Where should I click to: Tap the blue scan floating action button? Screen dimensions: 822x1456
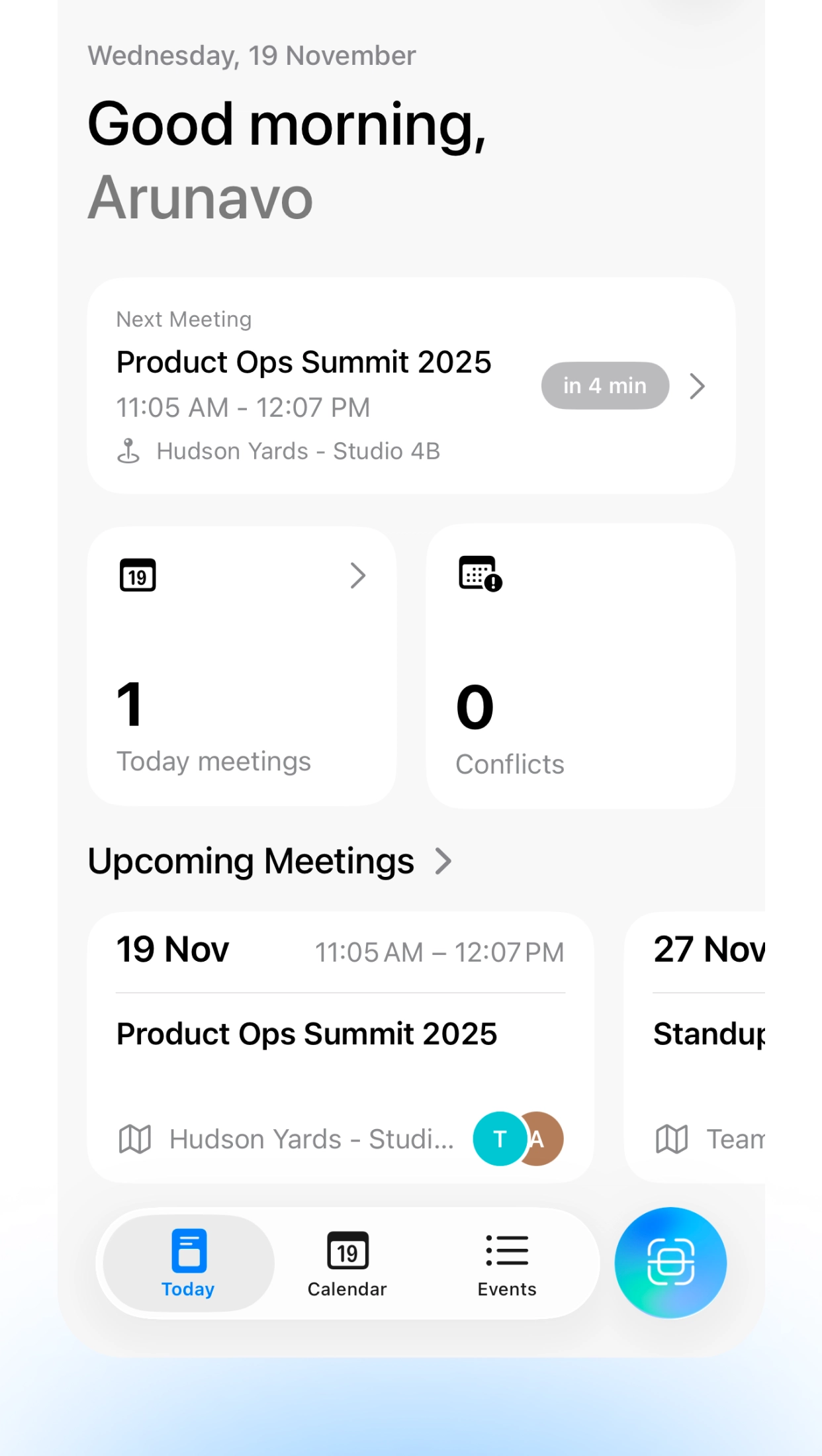point(670,1263)
